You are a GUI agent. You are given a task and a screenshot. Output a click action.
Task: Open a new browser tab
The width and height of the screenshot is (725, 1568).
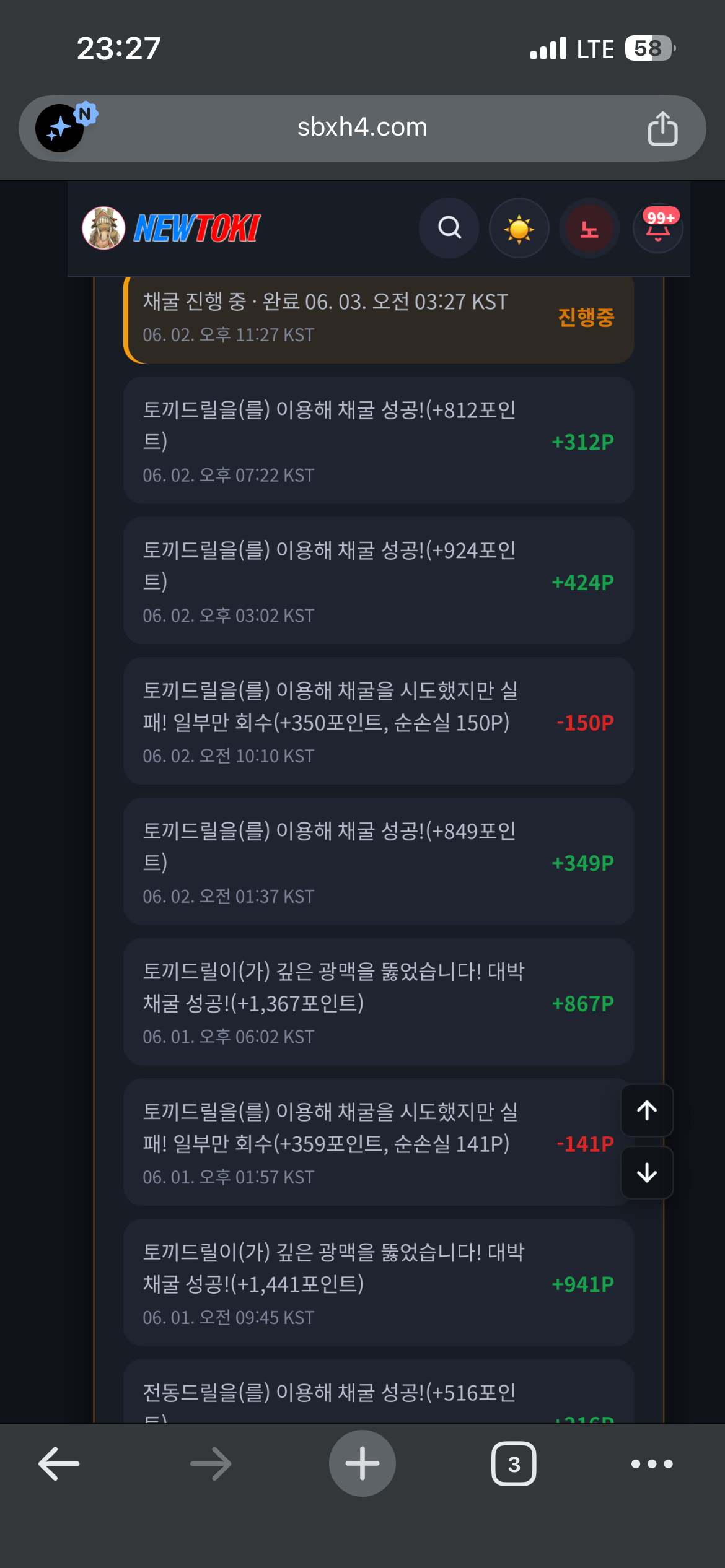(x=362, y=1463)
